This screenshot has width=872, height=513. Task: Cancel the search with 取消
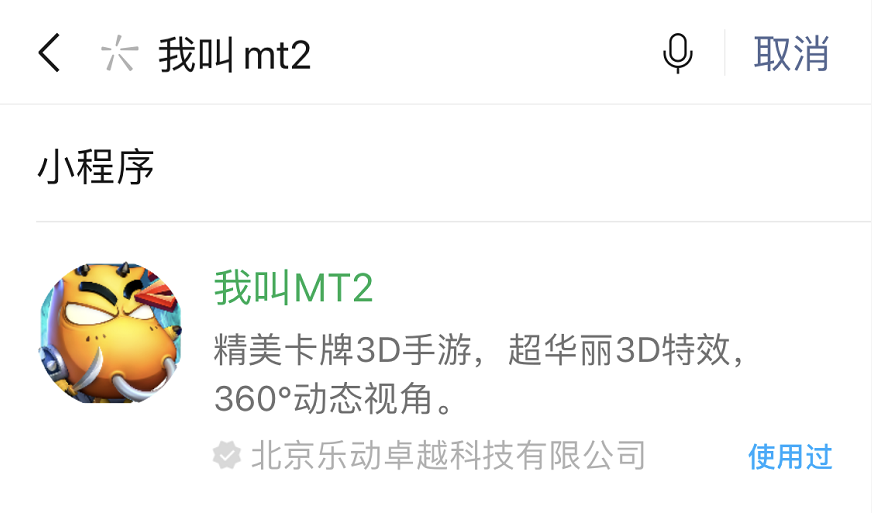pyautogui.click(x=791, y=53)
